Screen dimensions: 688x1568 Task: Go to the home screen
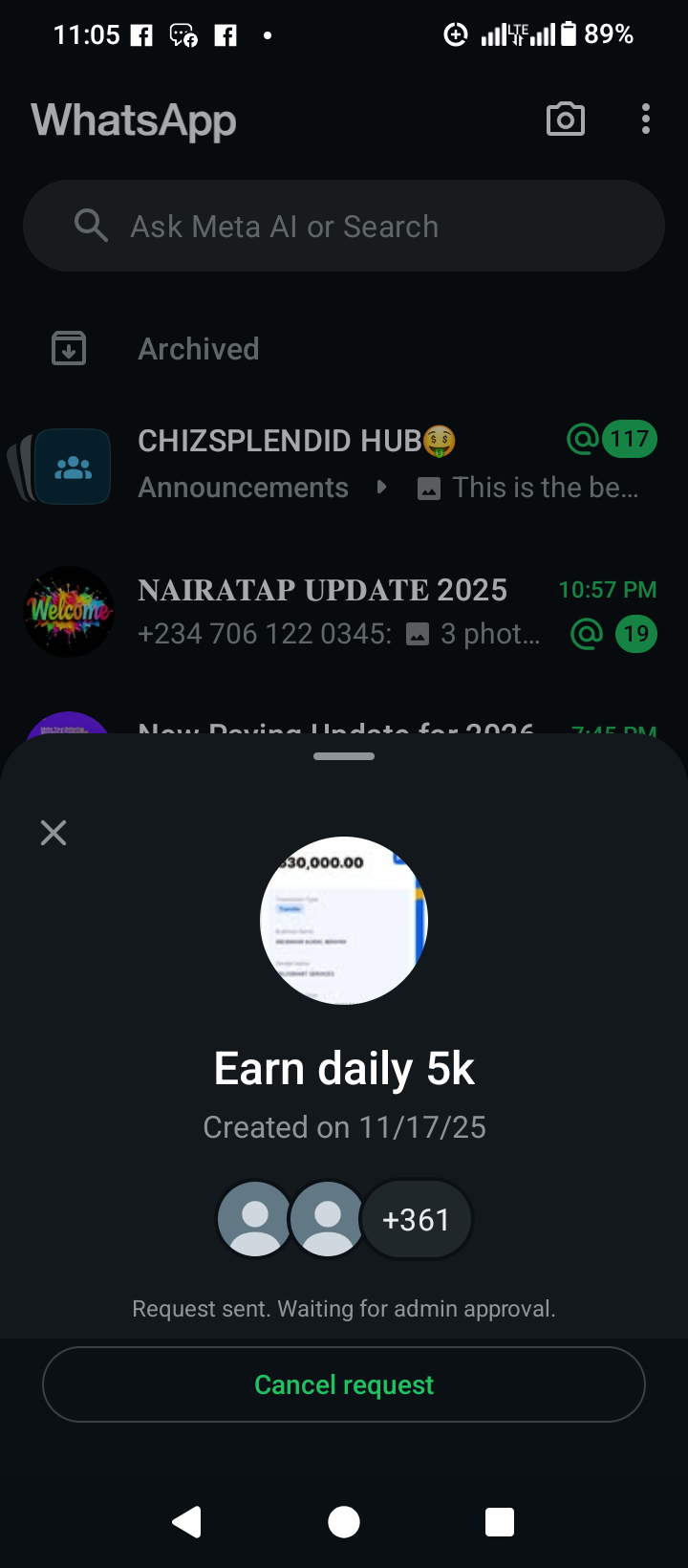[x=344, y=1521]
